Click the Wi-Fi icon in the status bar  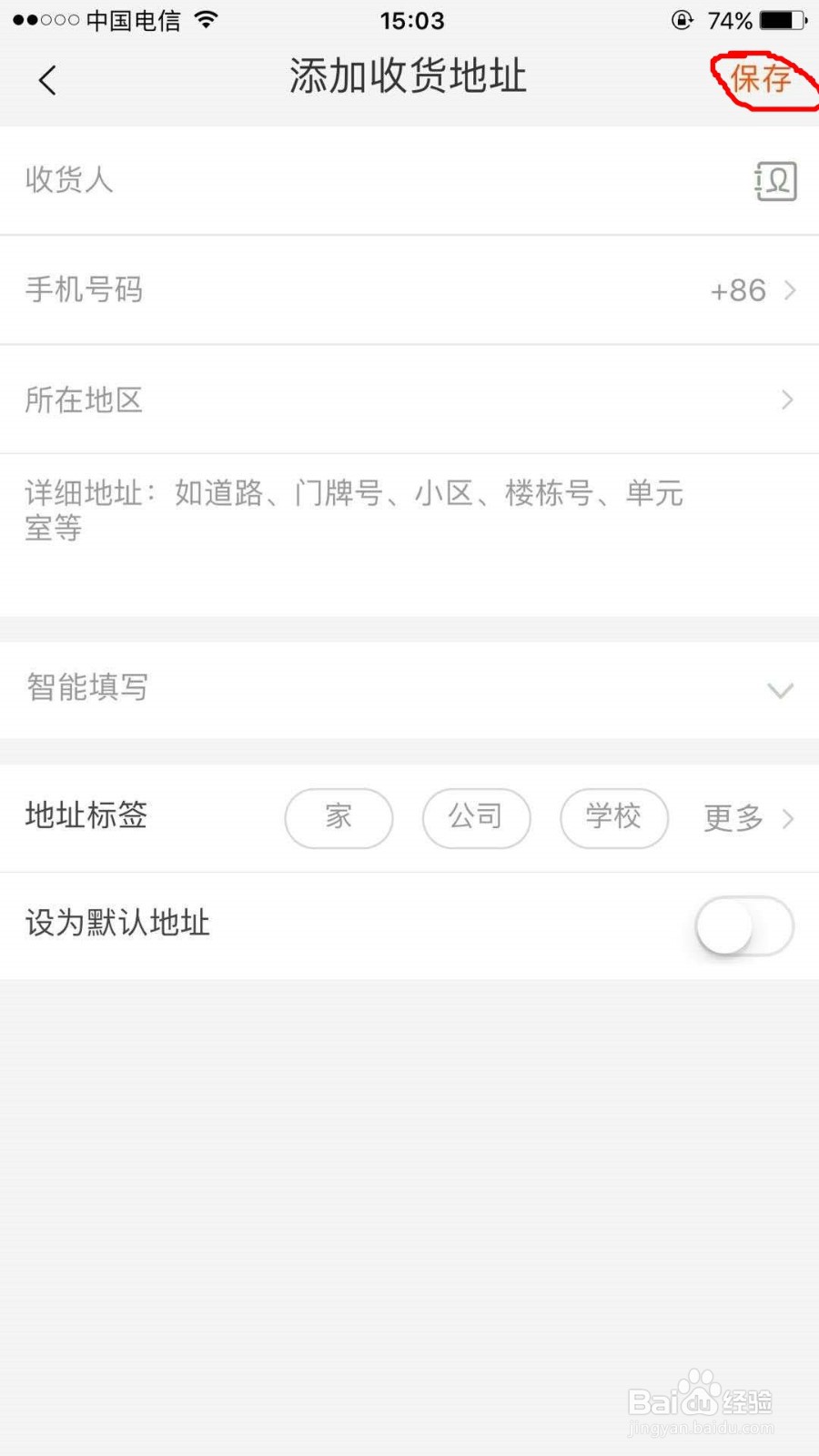(x=204, y=20)
